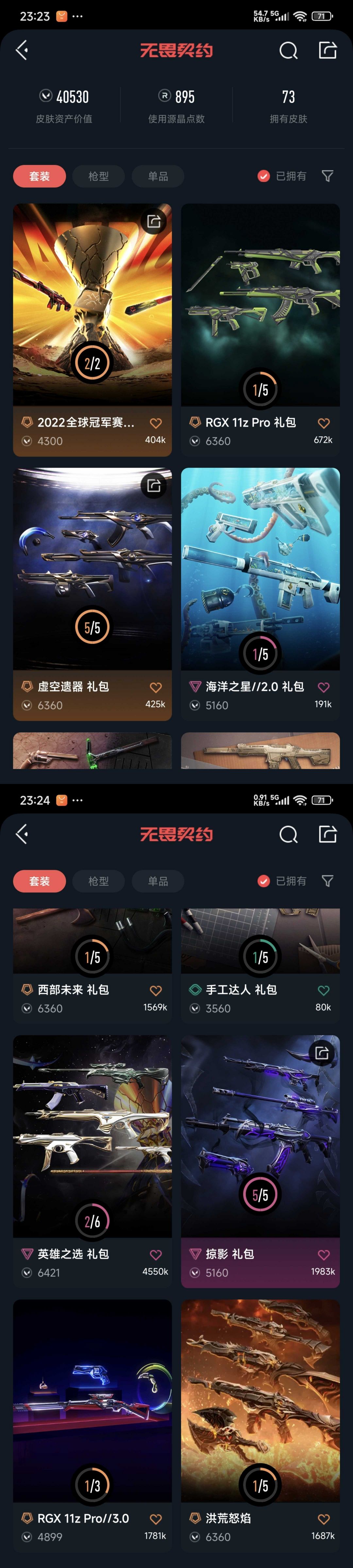353x1568 pixels.
Task: Favorite the 手工达人 礼包 bundle
Action: (x=324, y=990)
